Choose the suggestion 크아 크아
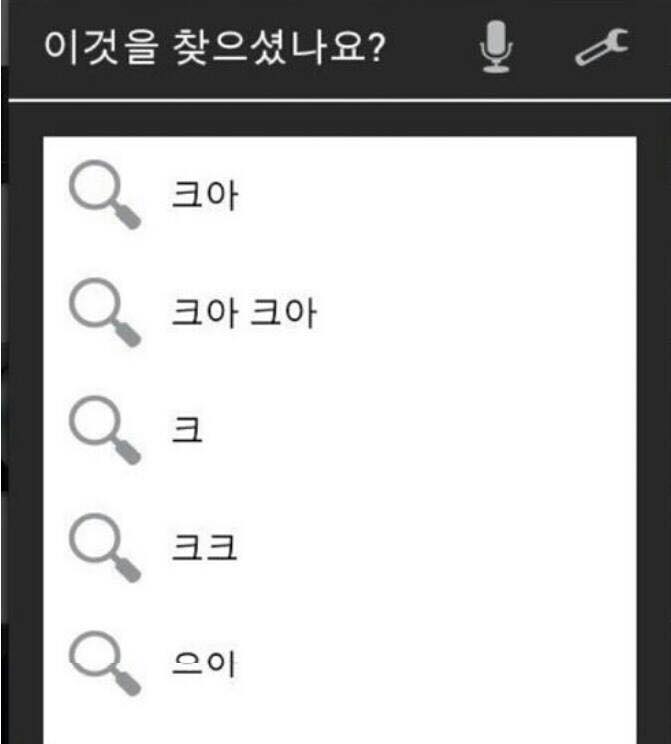Image resolution: width=671 pixels, height=744 pixels. (244, 314)
